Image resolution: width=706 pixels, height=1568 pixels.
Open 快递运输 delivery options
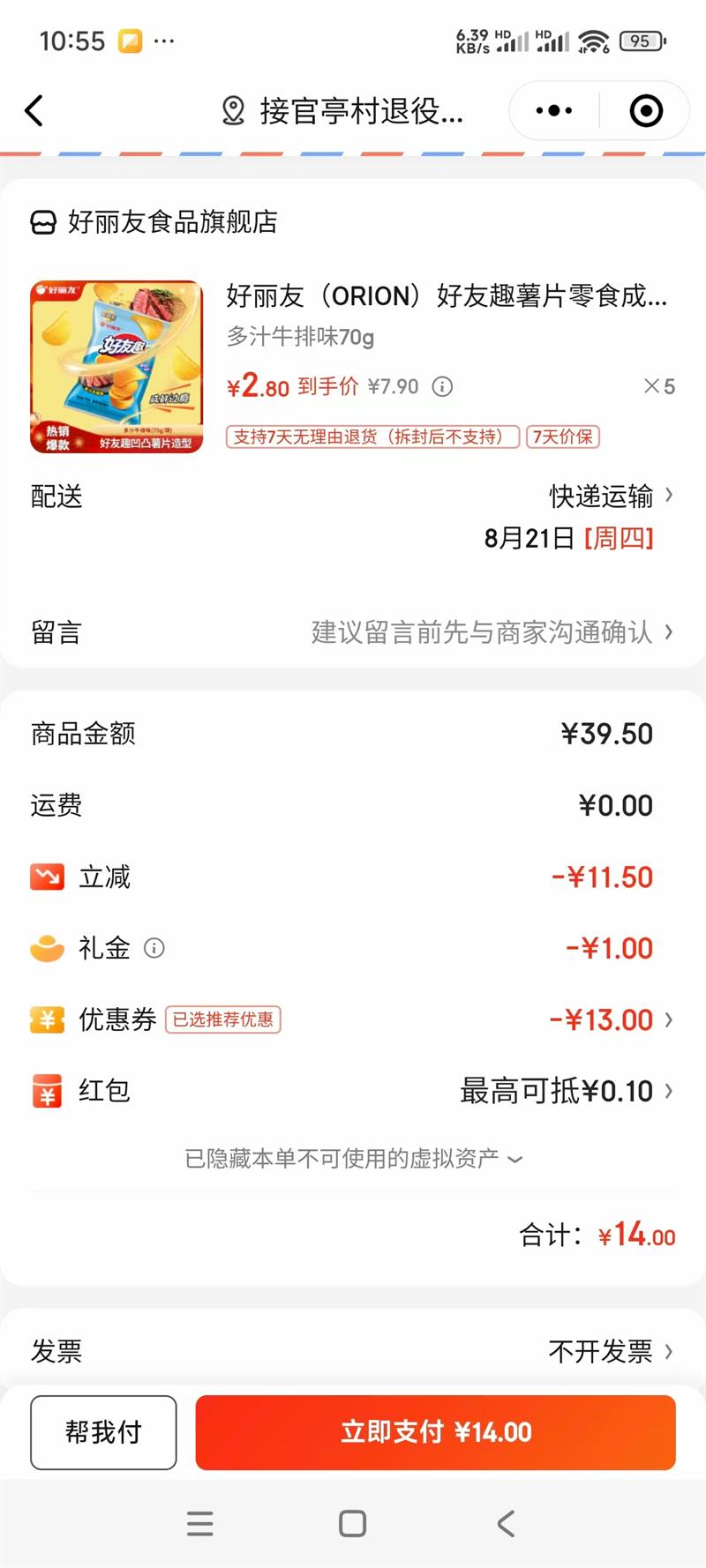tap(611, 496)
